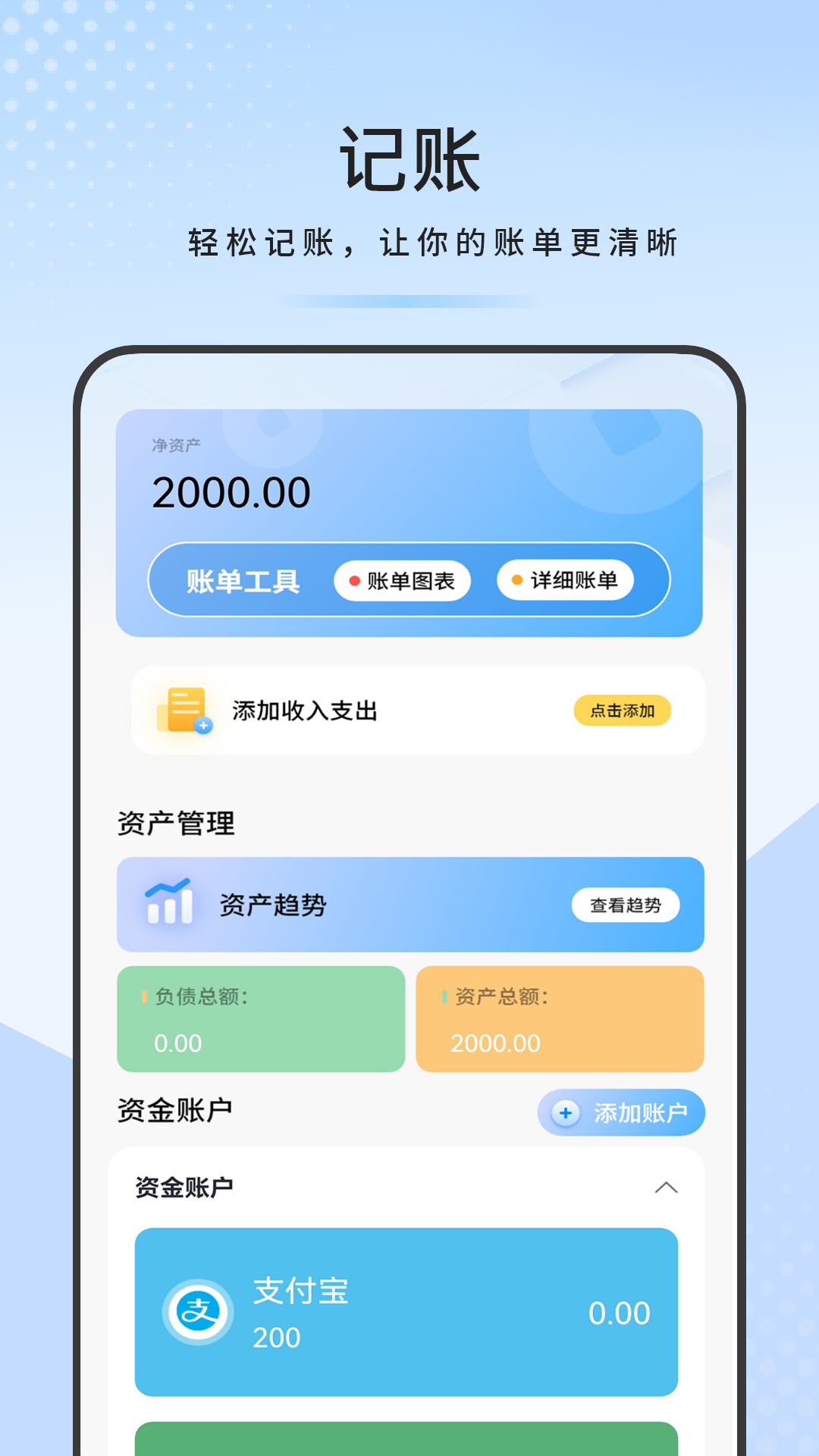The image size is (819, 1456).
Task: Select the 负债总额 card
Action: (261, 1018)
